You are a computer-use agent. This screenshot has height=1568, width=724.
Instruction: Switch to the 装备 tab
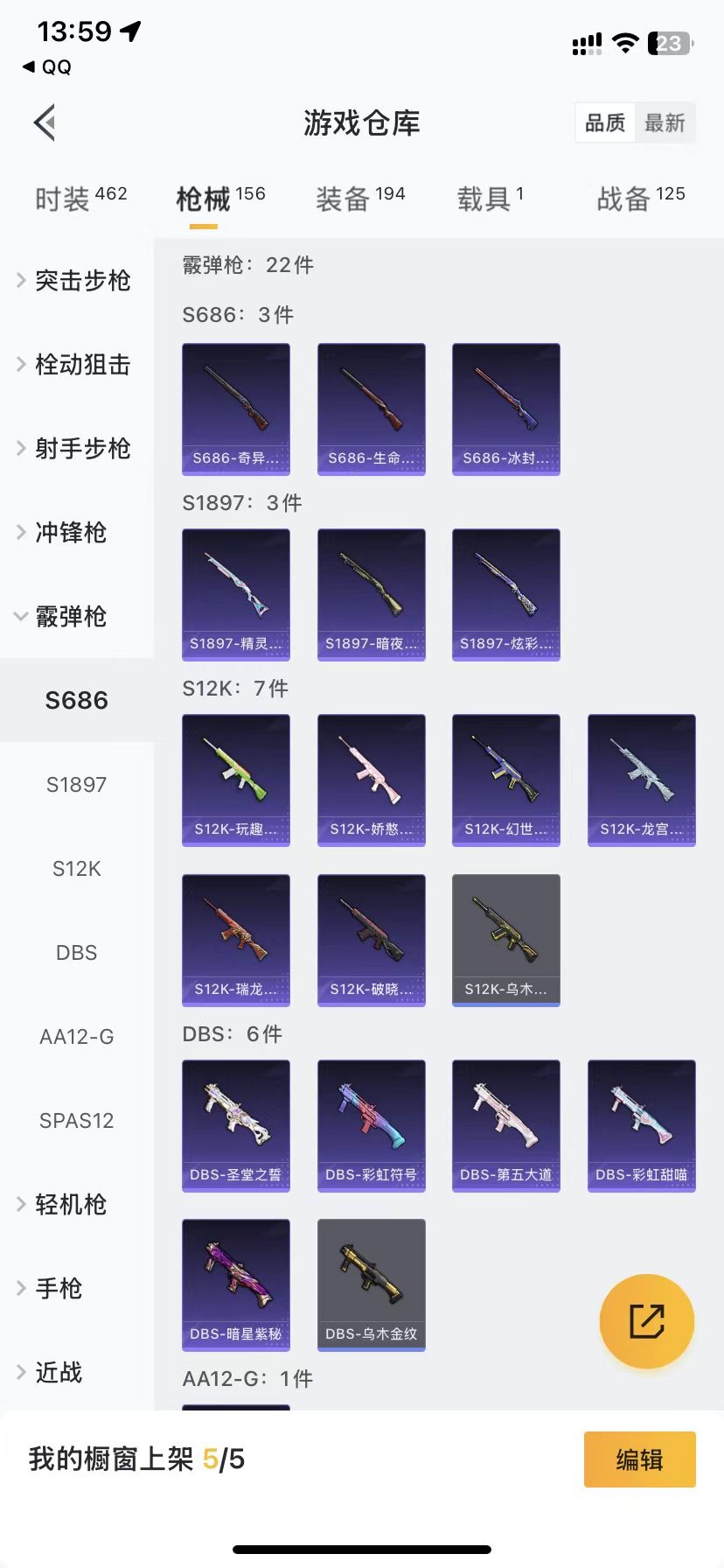click(360, 199)
